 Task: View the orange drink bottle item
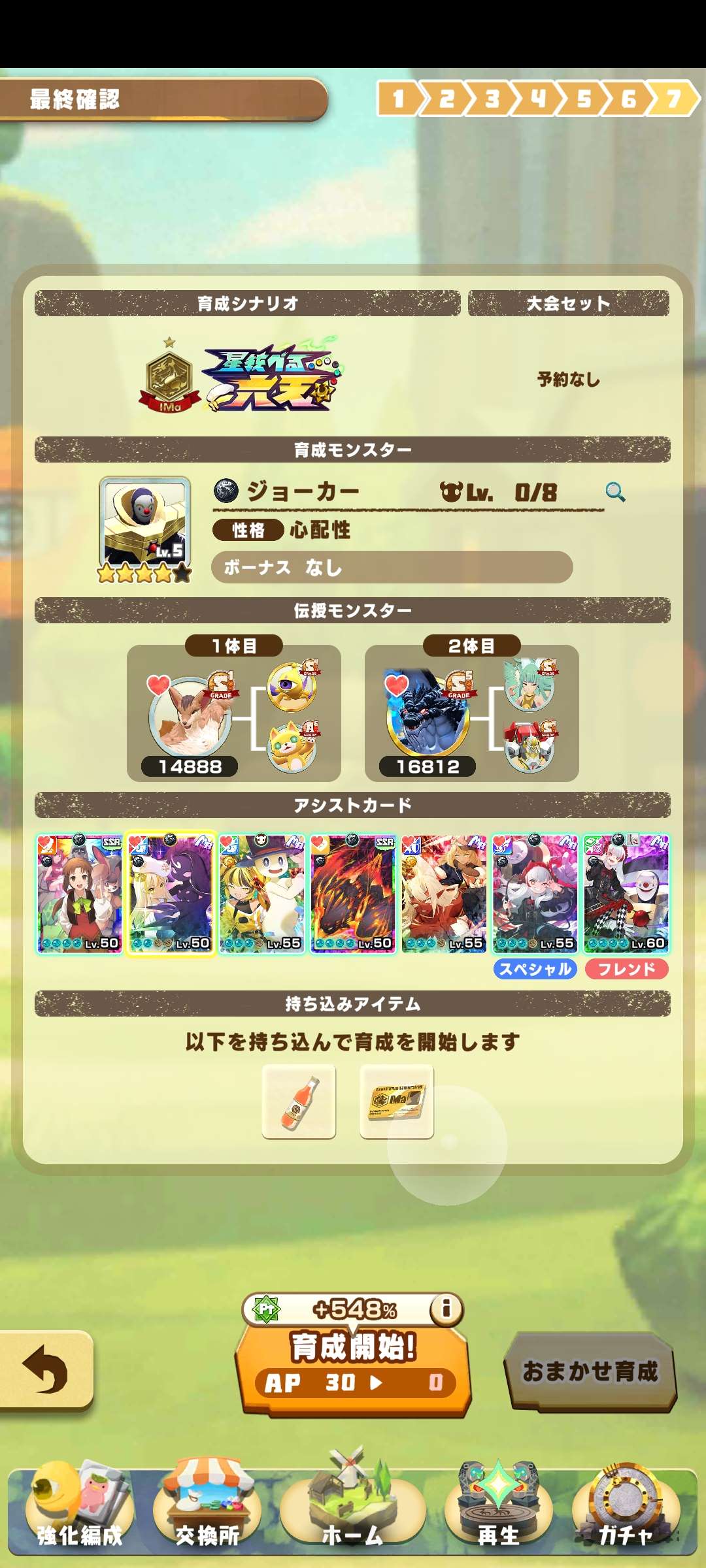(299, 1102)
